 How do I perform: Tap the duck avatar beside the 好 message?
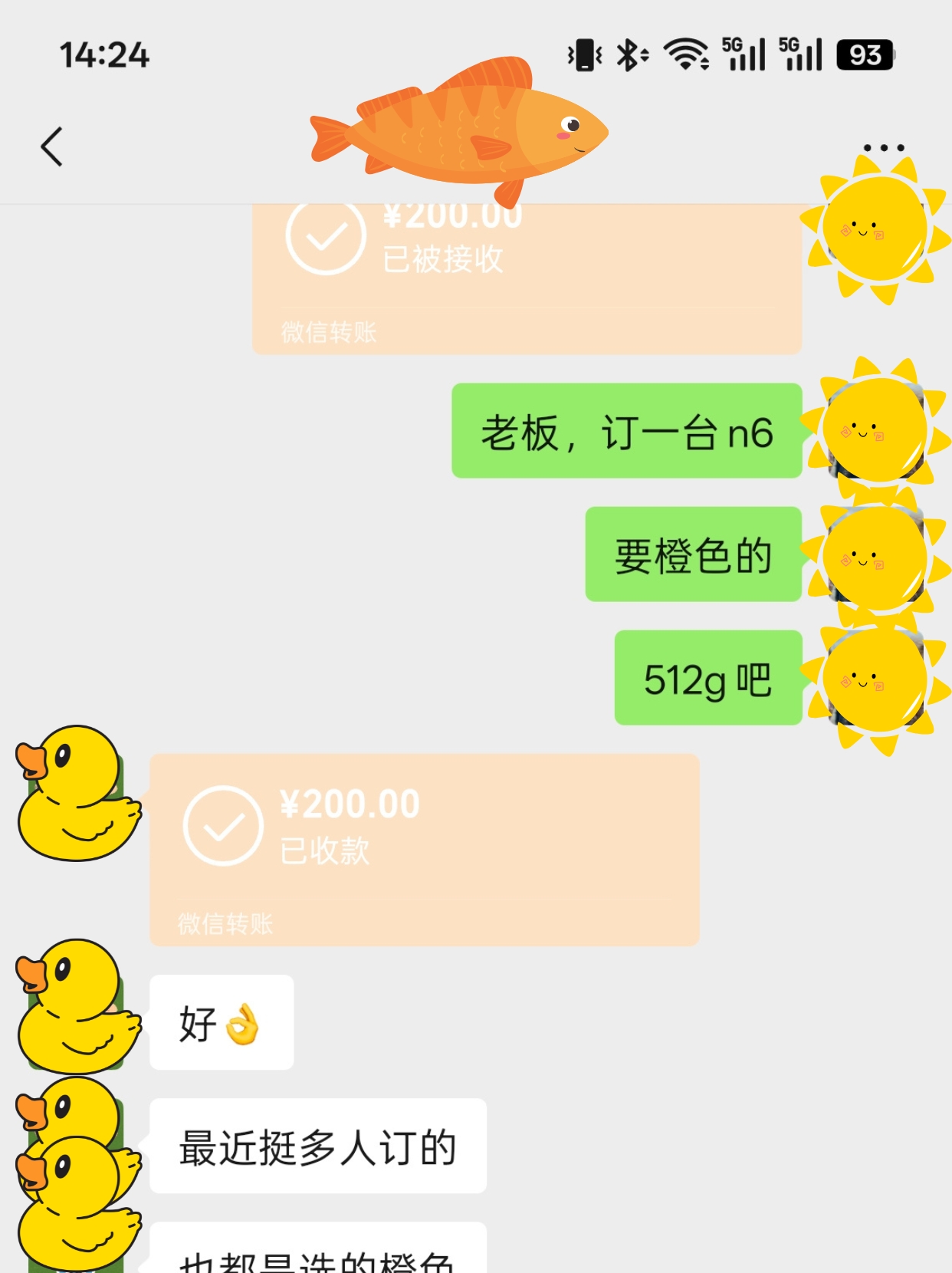pos(77,1006)
